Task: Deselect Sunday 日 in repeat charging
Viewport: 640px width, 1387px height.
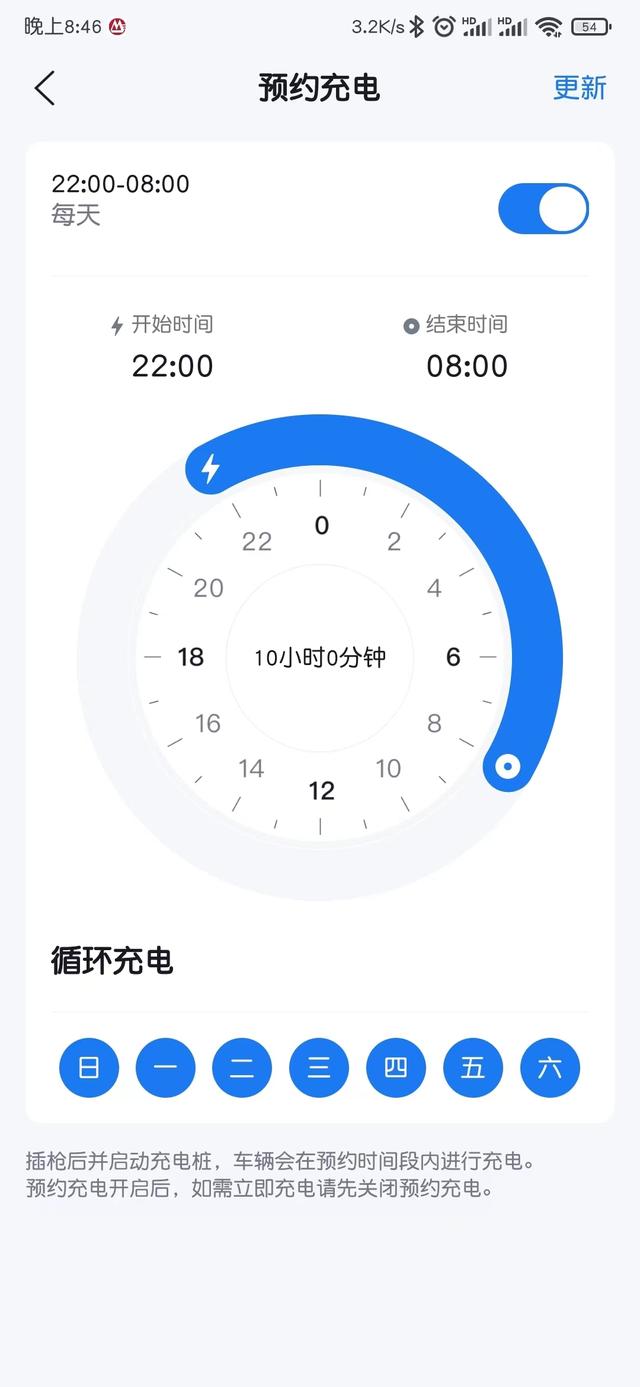Action: (x=89, y=1068)
